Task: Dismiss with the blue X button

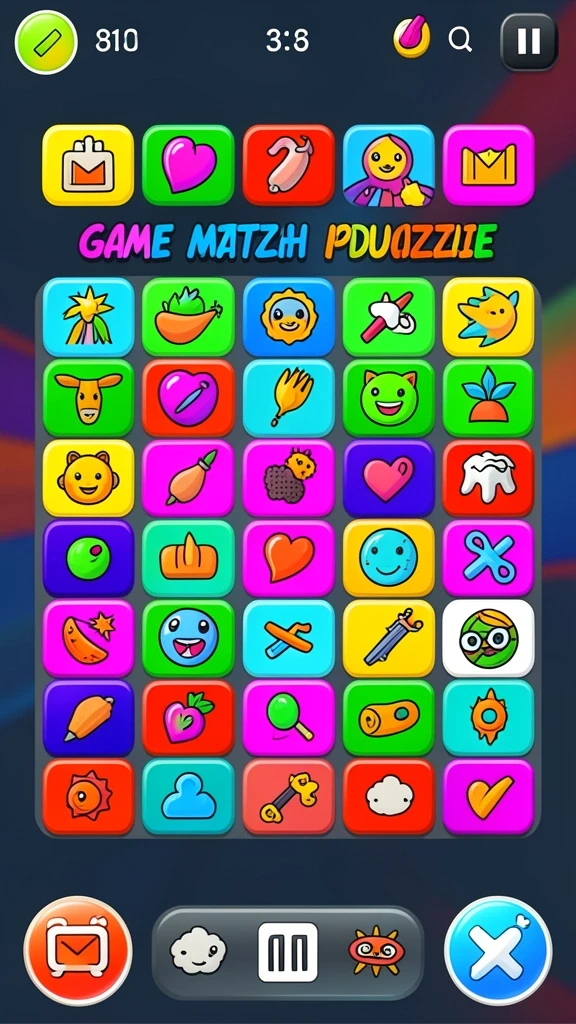Action: tap(498, 950)
